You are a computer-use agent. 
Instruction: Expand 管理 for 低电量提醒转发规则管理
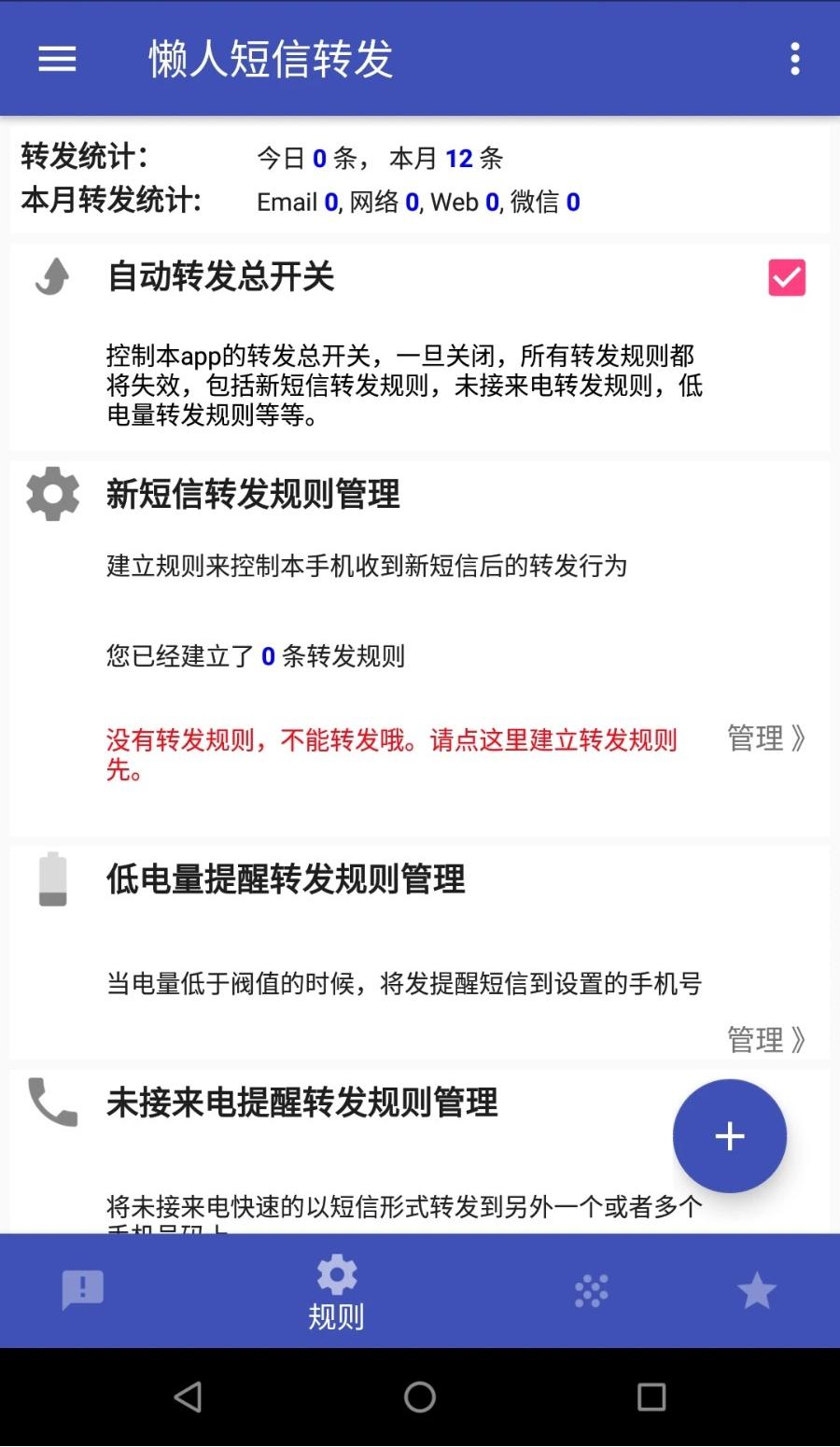[765, 1039]
